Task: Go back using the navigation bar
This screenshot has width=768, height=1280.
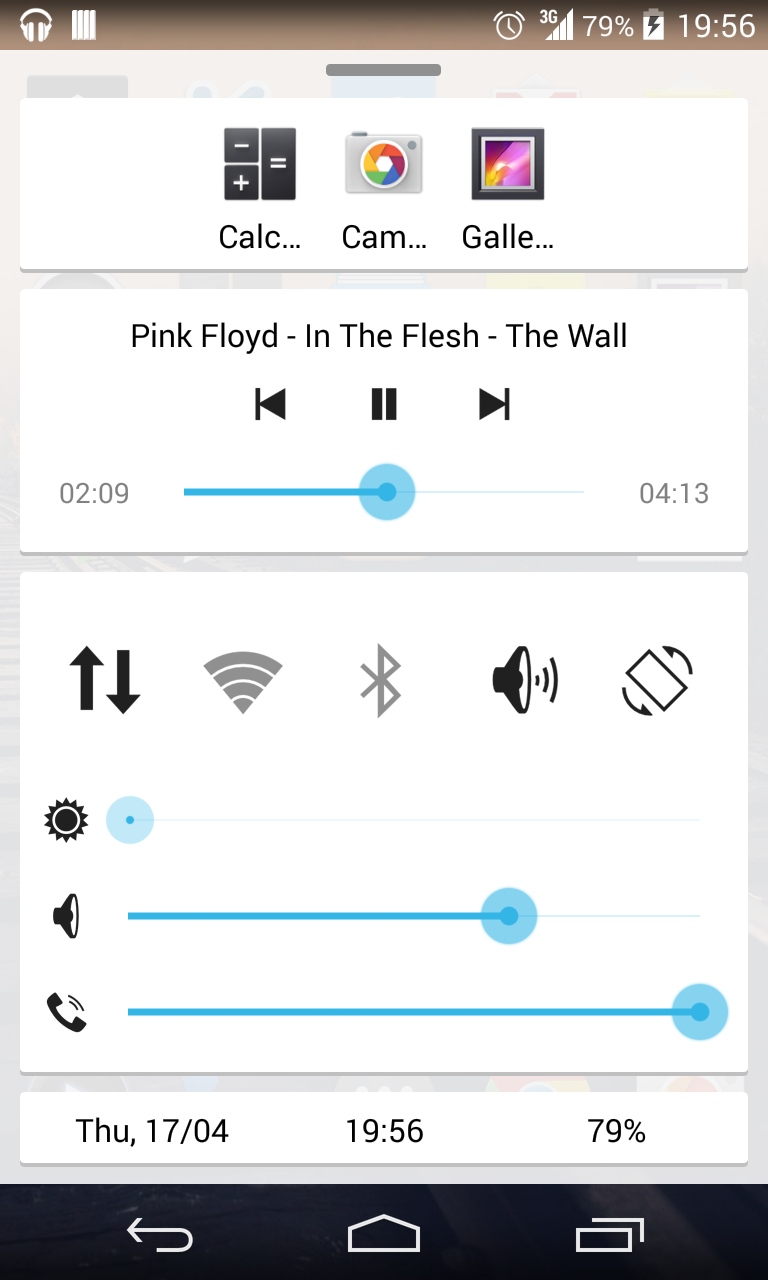Action: pyautogui.click(x=160, y=1236)
